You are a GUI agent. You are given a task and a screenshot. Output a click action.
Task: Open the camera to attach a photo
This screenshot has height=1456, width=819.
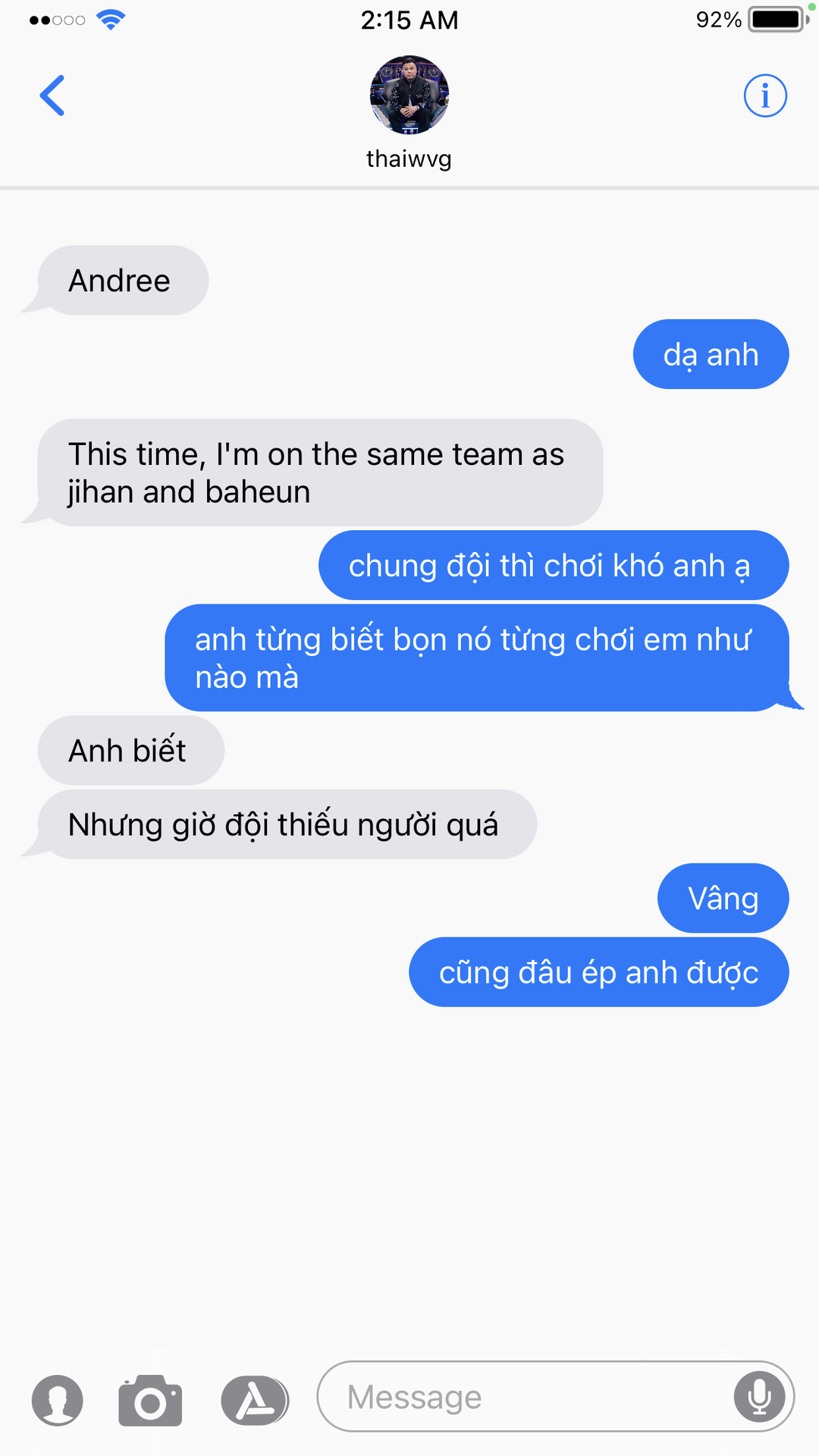click(x=150, y=1400)
